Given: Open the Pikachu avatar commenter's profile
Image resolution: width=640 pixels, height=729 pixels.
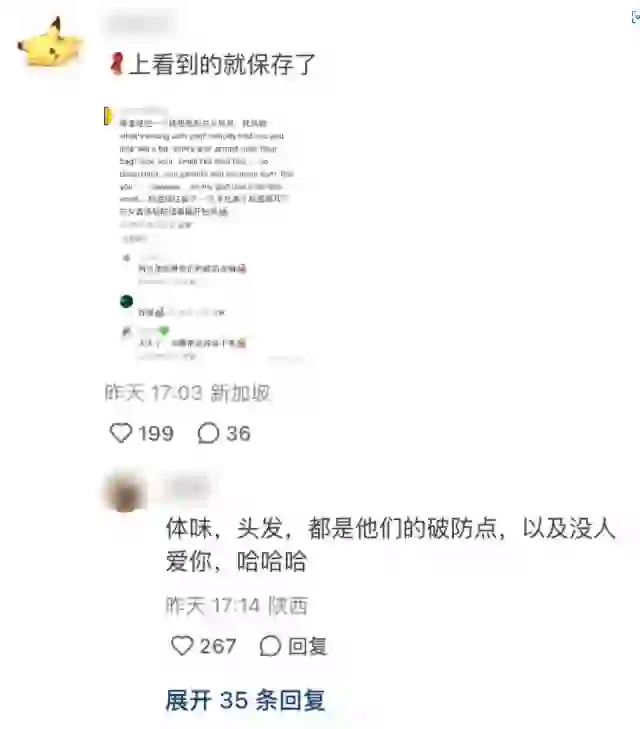Looking at the screenshot, I should click(x=50, y=44).
